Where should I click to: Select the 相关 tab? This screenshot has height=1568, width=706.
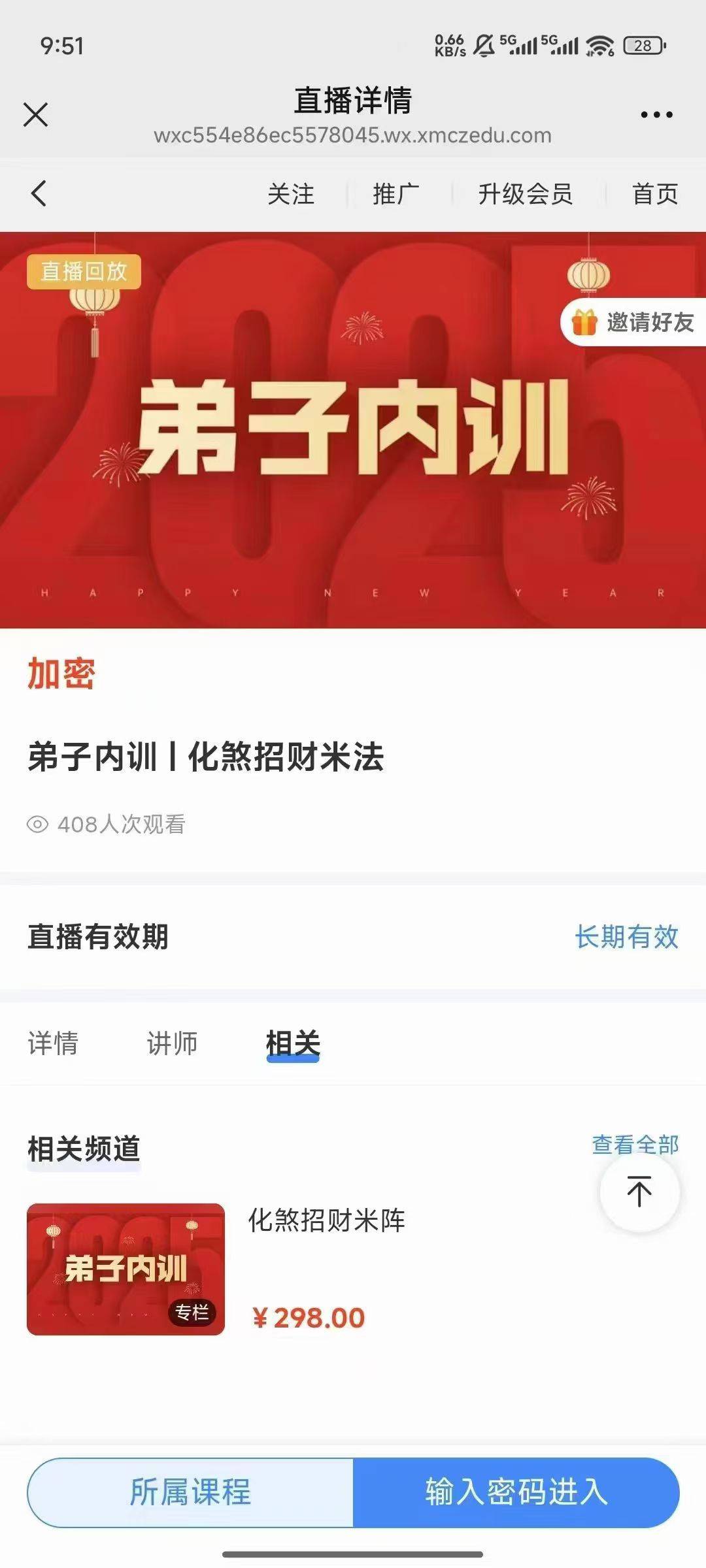click(x=293, y=1043)
